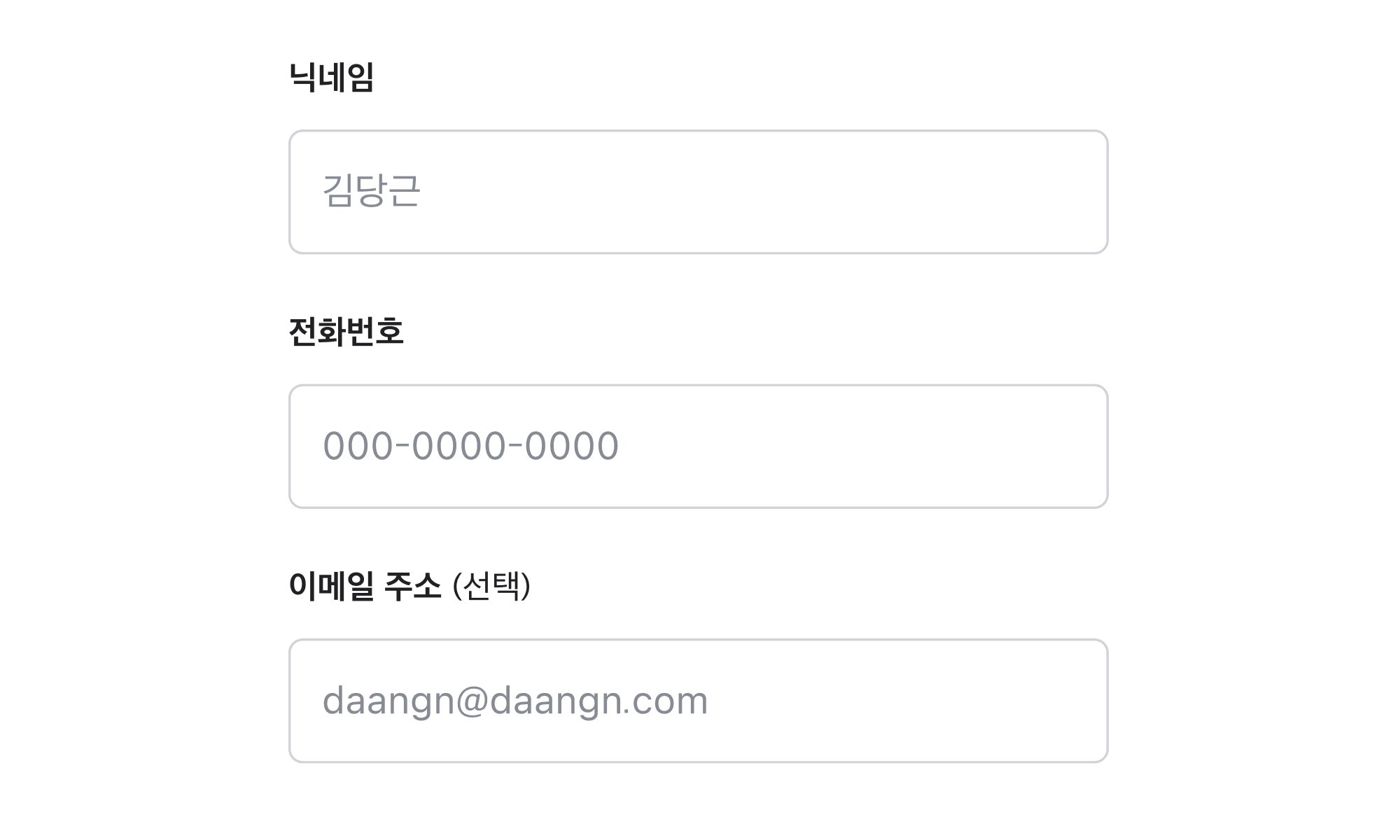
Task: Tap the 닉네임 input field
Action: (698, 192)
